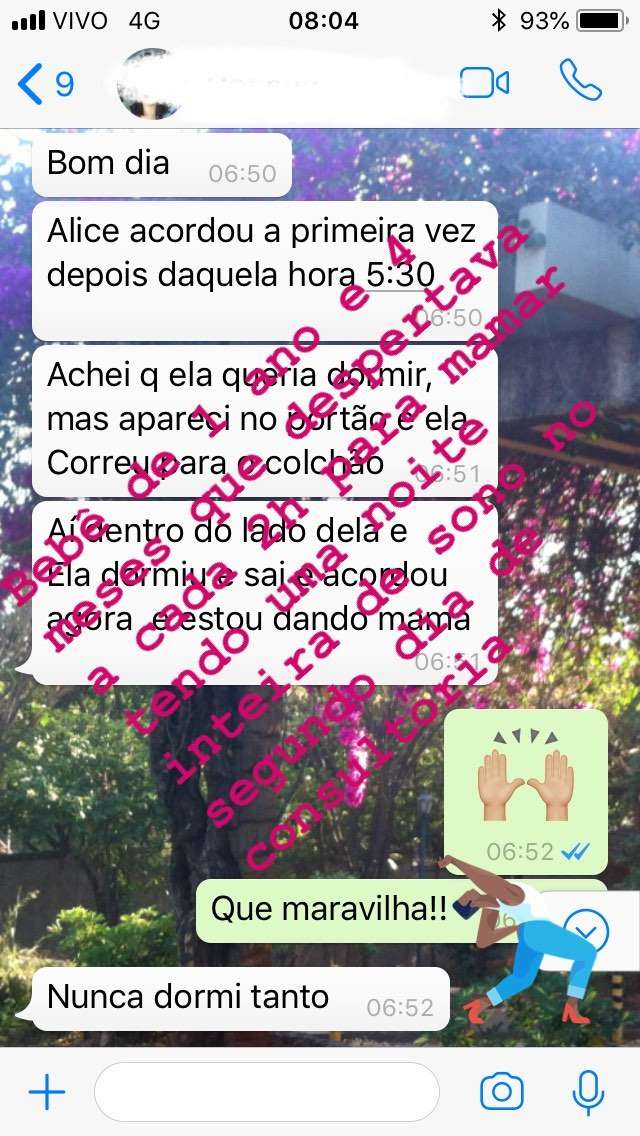Image resolution: width=640 pixels, height=1136 pixels.
Task: Open the contact's profile picture header
Action: [150, 84]
